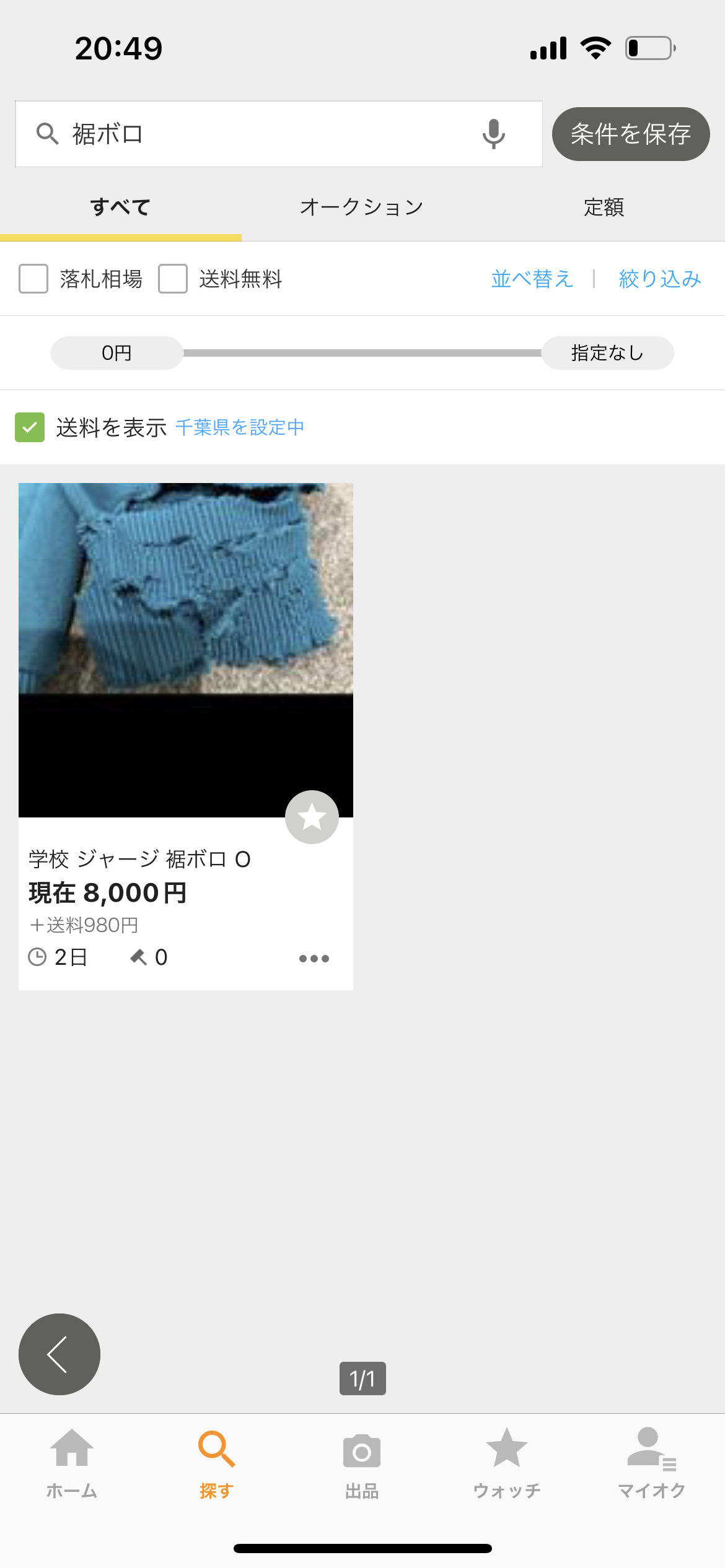Open the 出品 tab
The image size is (725, 1568).
362,1463
